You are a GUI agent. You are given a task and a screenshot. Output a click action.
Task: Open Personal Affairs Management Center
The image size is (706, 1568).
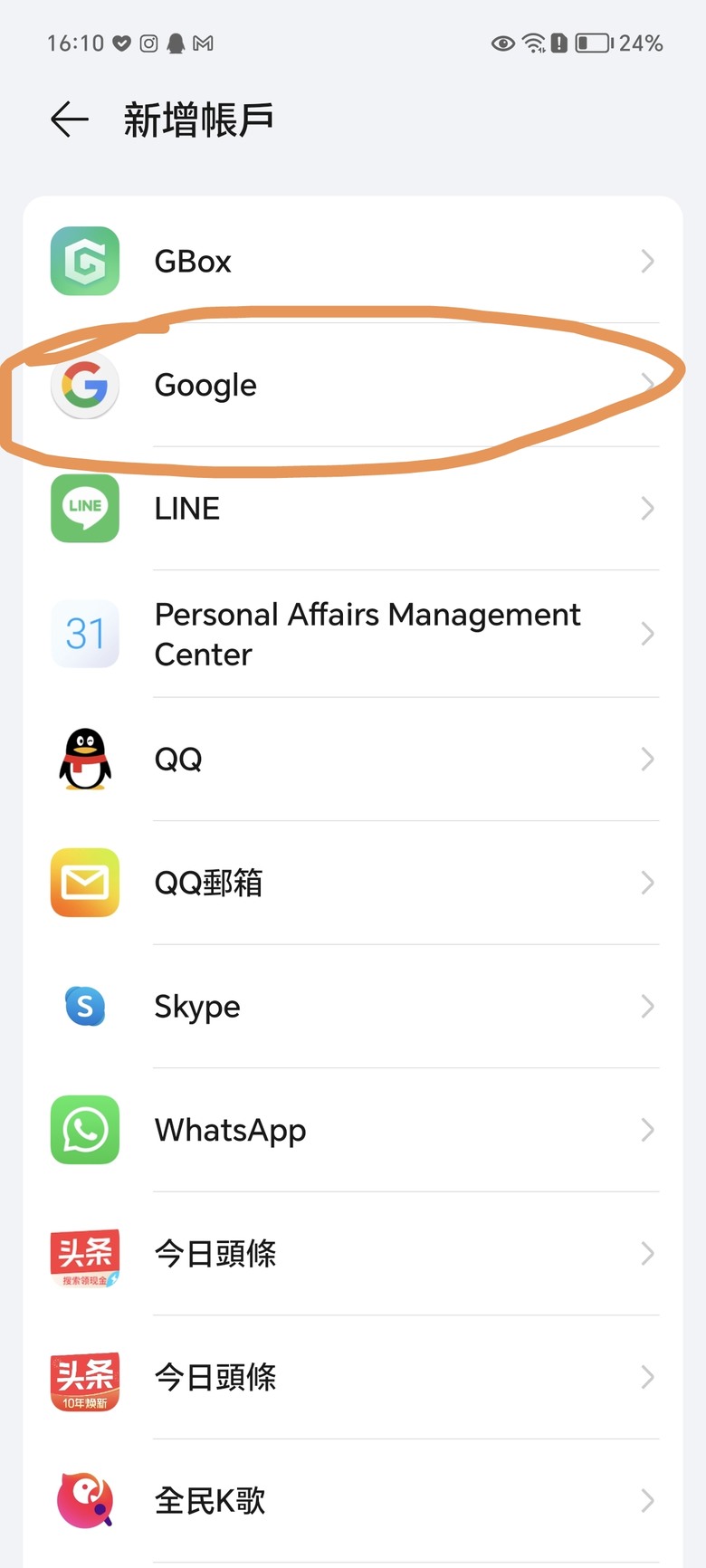click(x=353, y=634)
